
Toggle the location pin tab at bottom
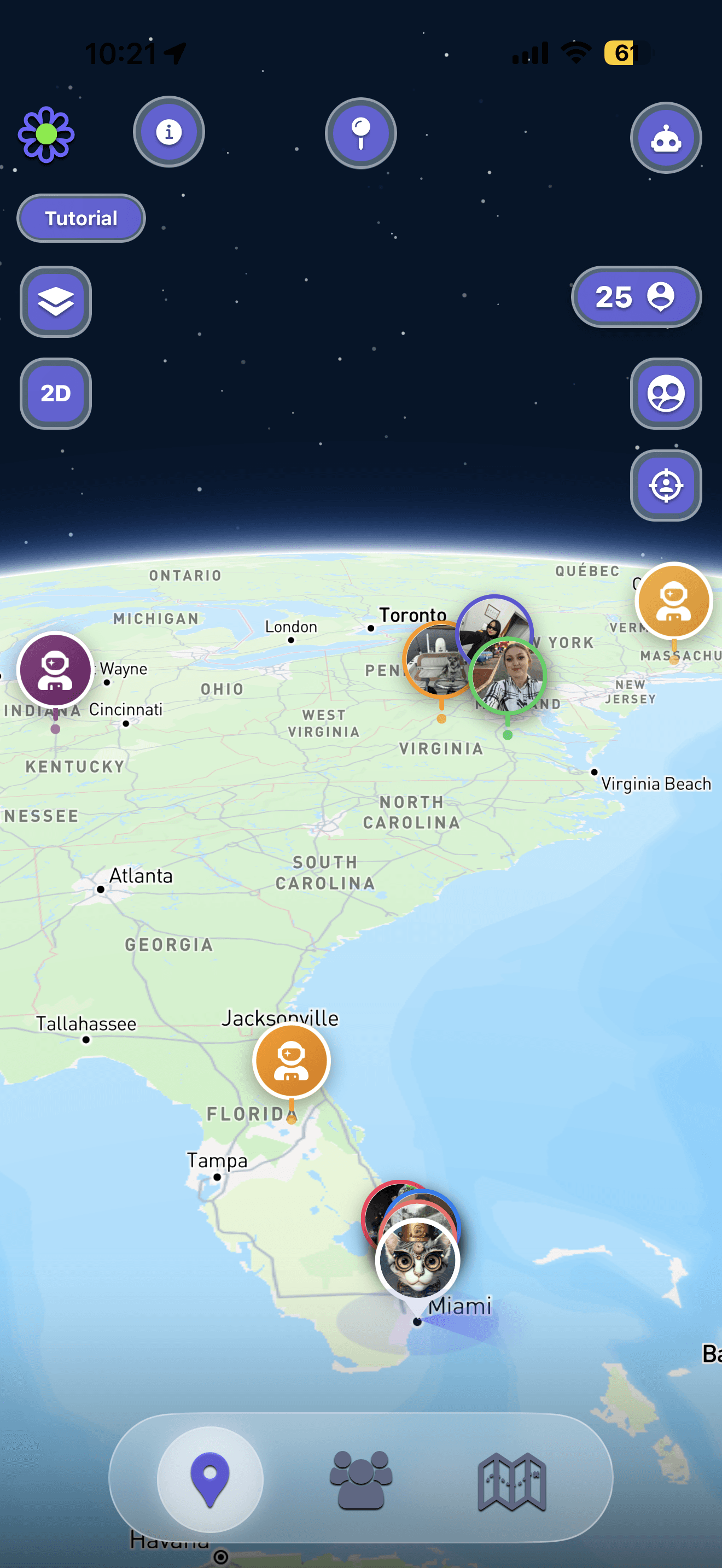(209, 1480)
